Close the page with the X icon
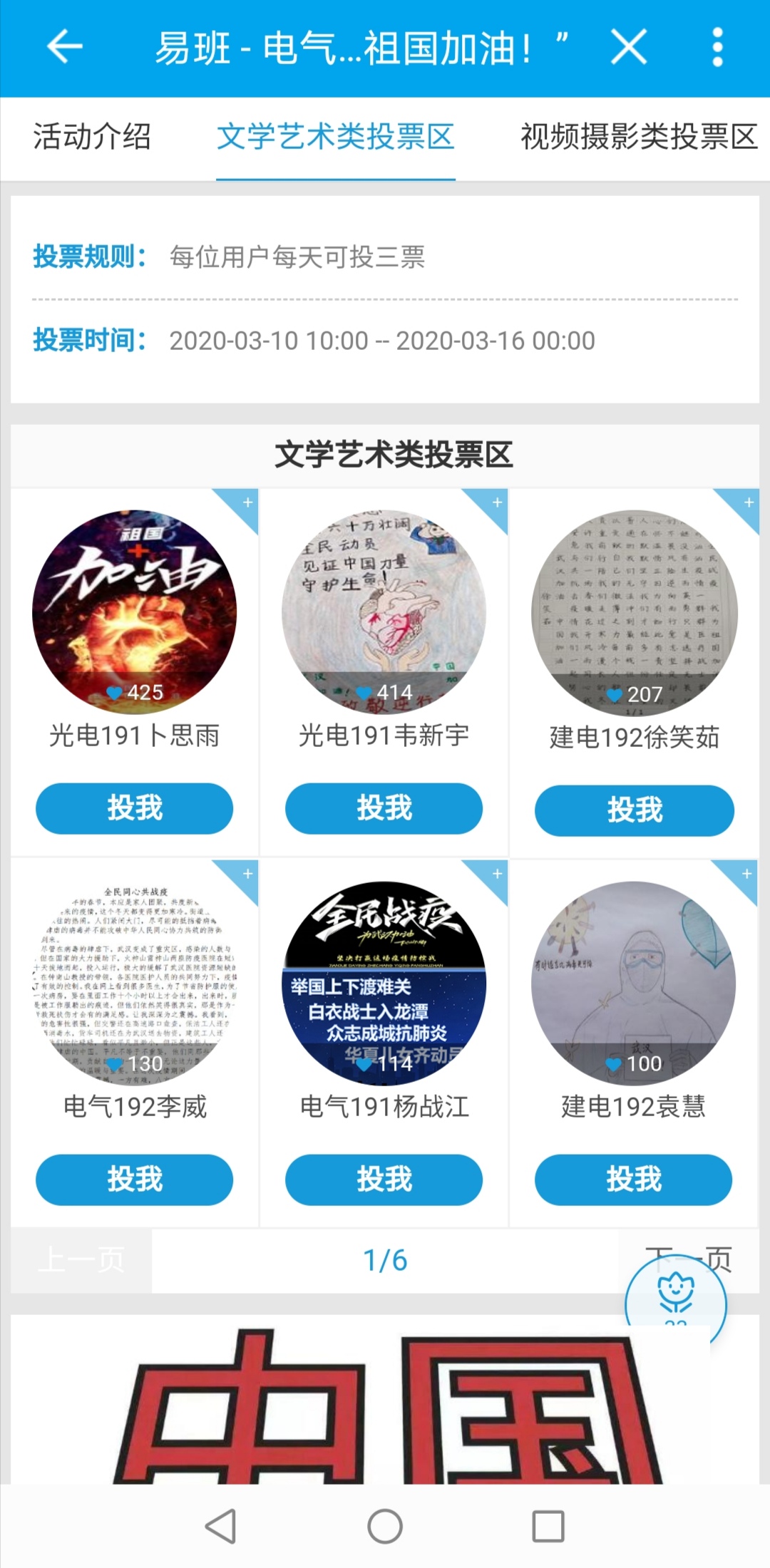Viewport: 770px width, 1568px height. pos(629,47)
